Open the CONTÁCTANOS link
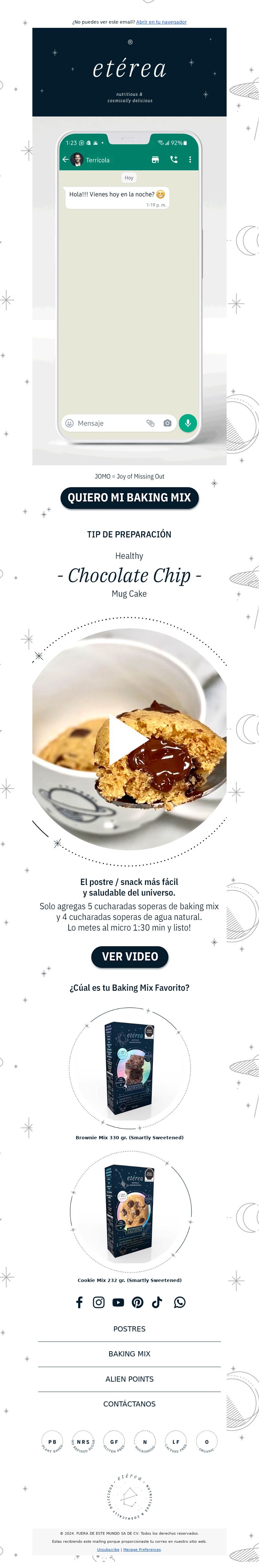Image resolution: width=259 pixels, height=1568 pixels. (x=129, y=1404)
